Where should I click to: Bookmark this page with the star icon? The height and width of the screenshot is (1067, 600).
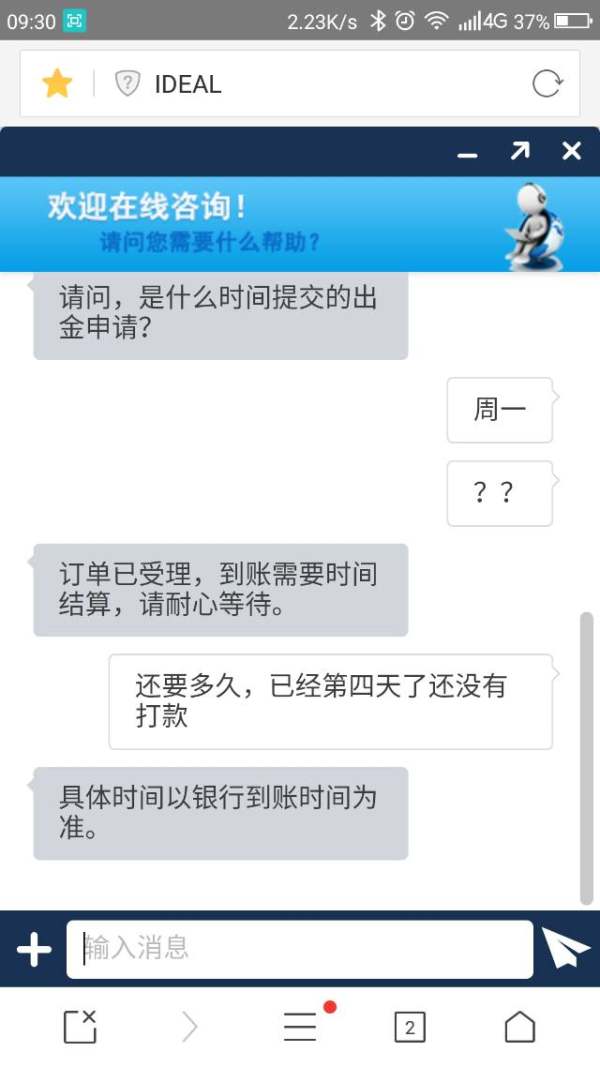pos(57,84)
